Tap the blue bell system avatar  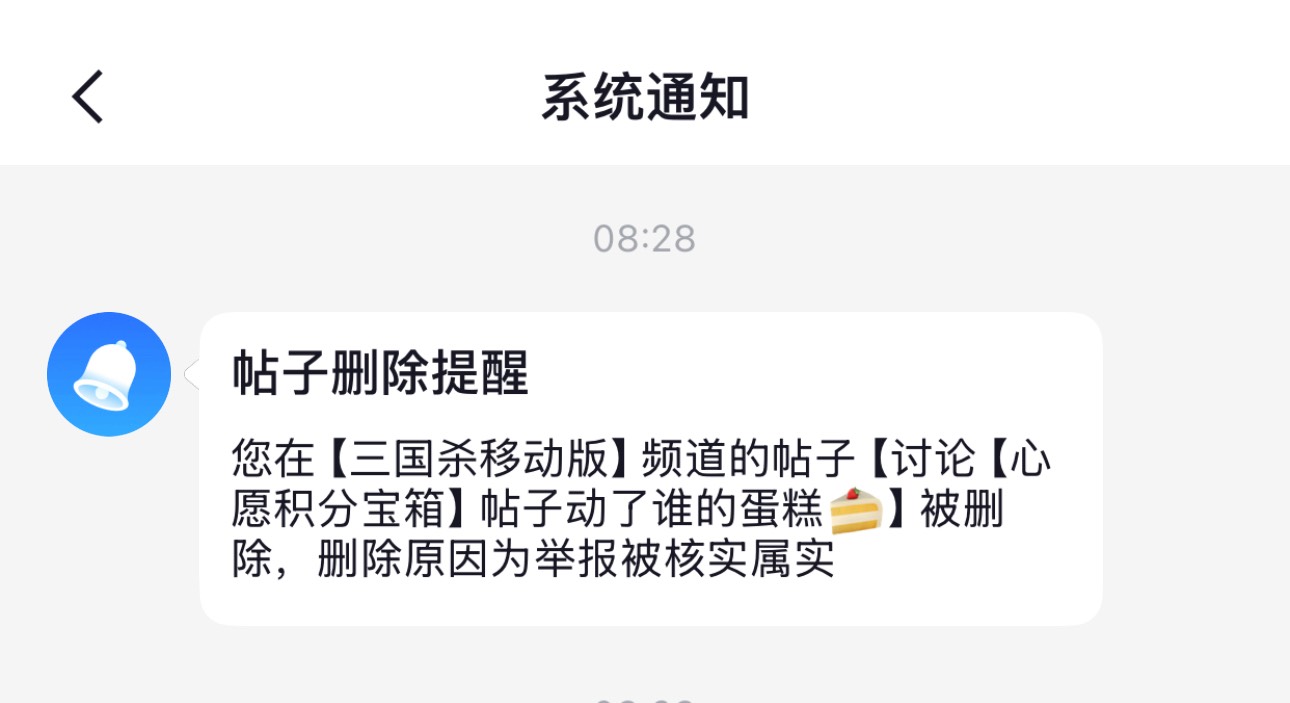click(109, 374)
